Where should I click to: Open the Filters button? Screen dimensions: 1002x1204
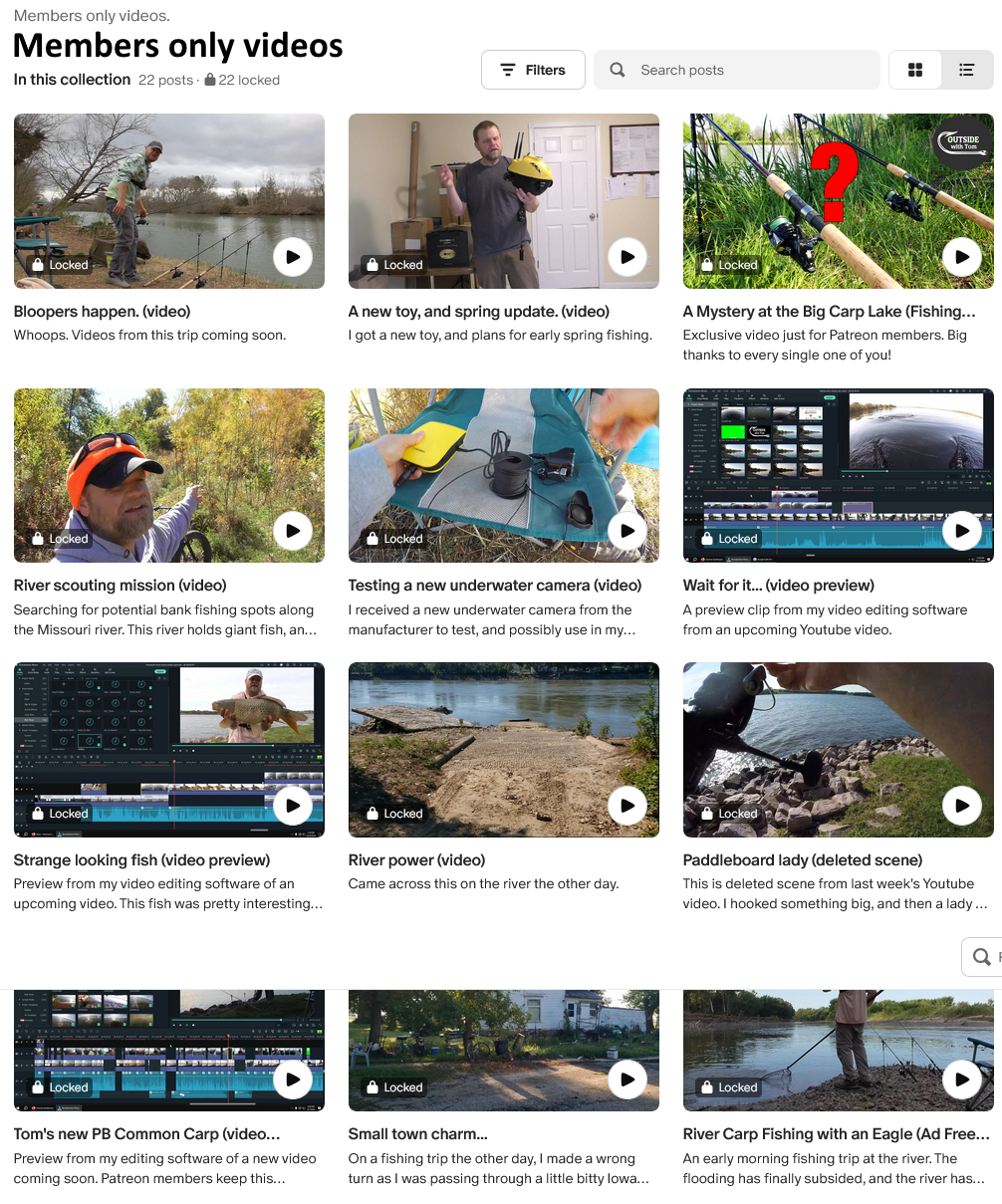533,70
